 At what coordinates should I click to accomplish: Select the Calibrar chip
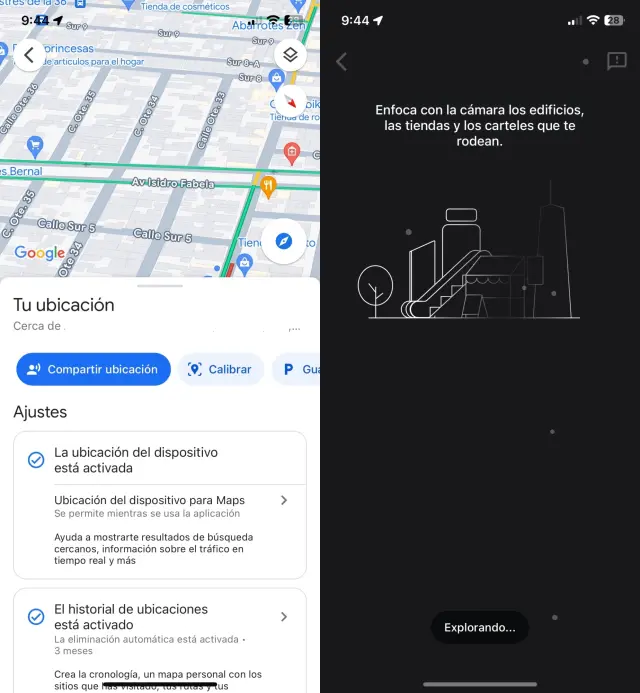point(221,369)
